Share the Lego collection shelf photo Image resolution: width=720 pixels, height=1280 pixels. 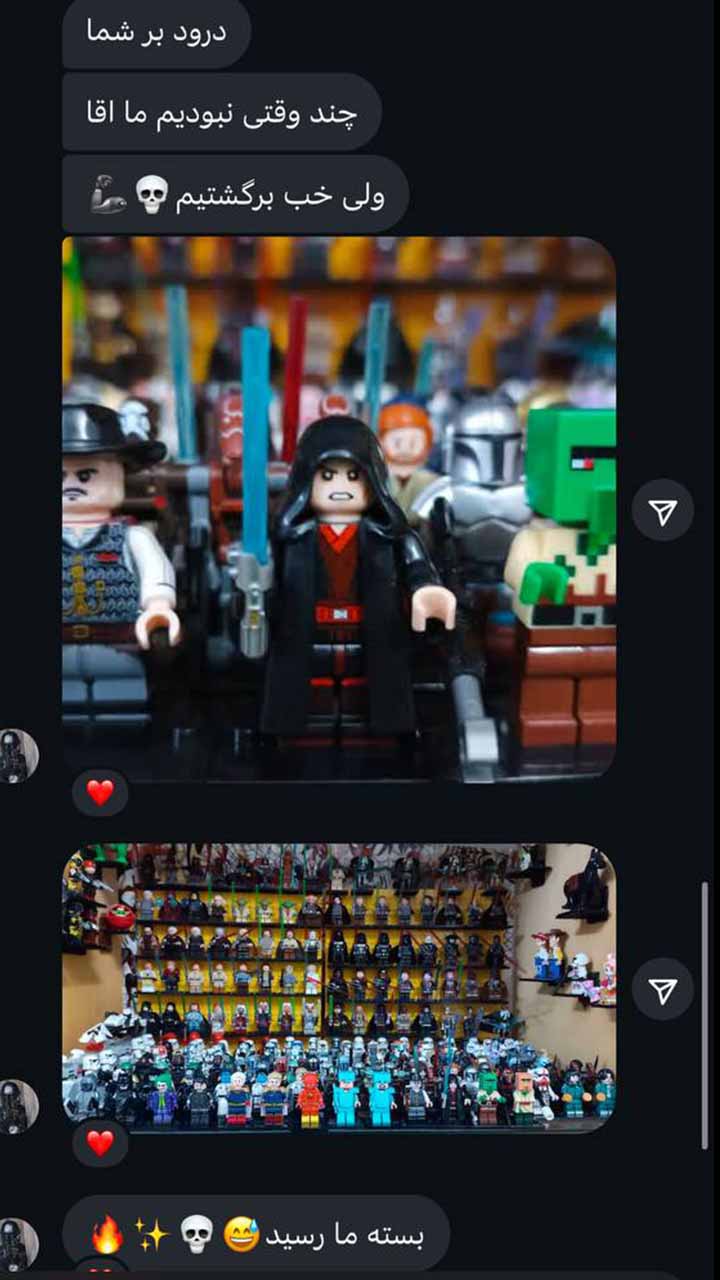pos(662,989)
